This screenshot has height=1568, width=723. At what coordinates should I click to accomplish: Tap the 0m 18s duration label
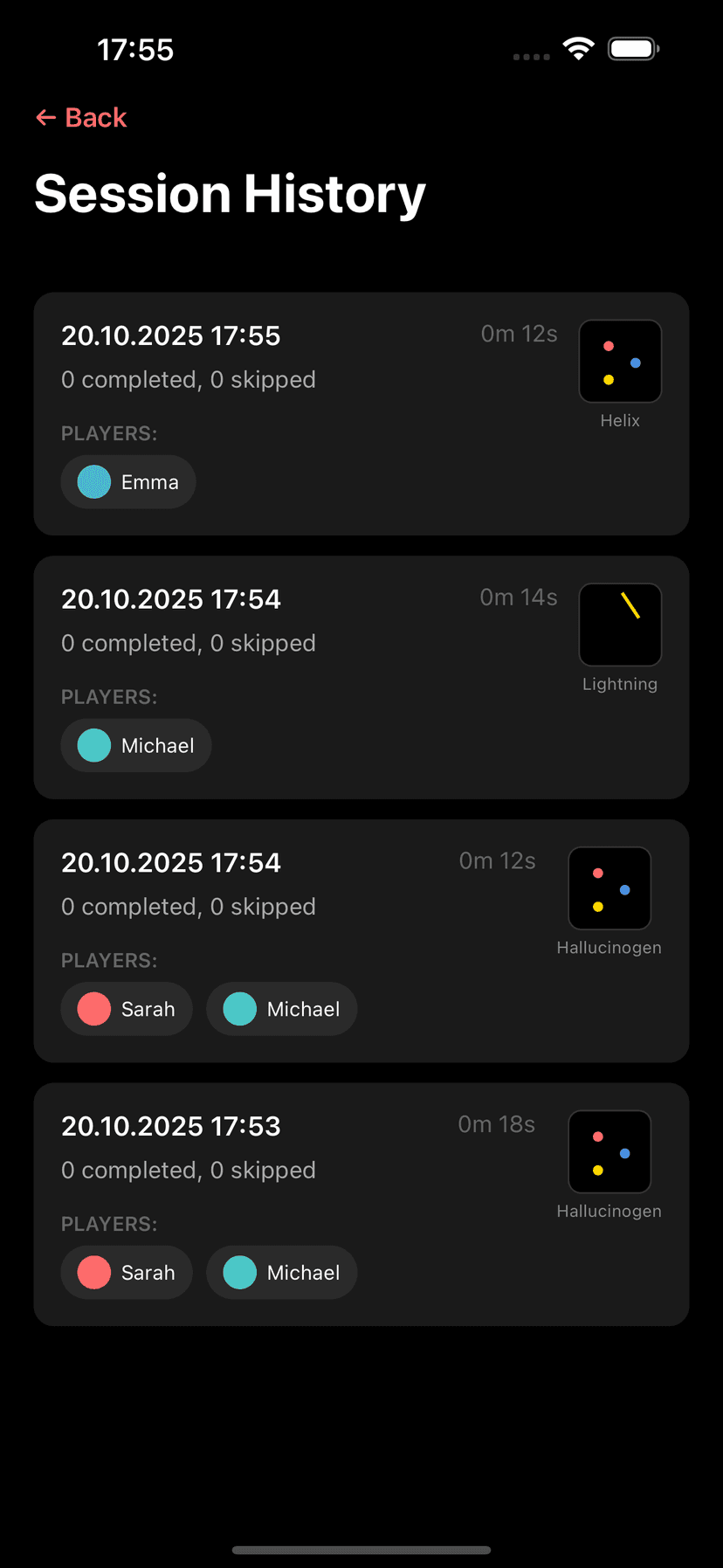tap(496, 1125)
